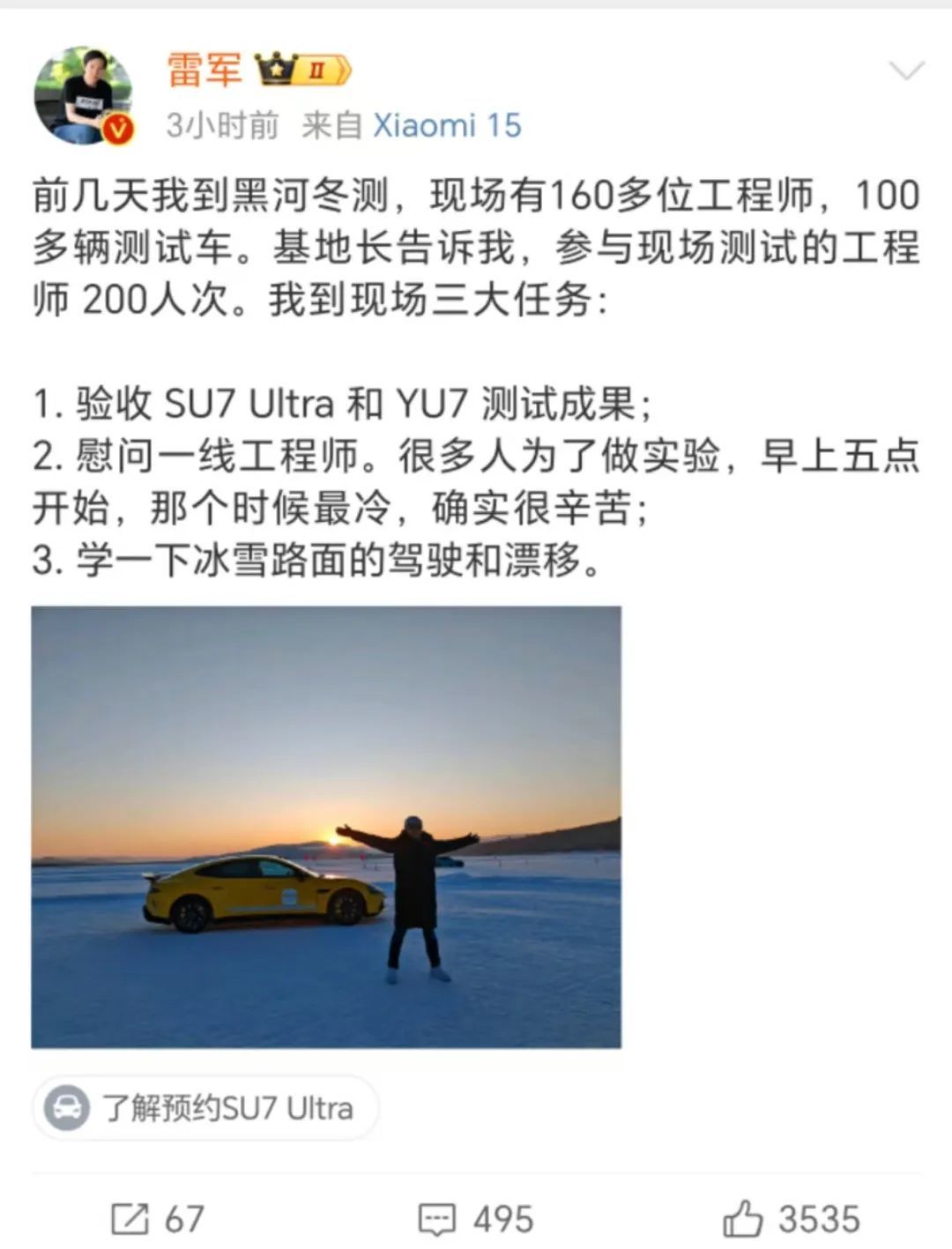Image resolution: width=952 pixels, height=1249 pixels.
Task: Tap the 雷军 username
Action: 205,71
